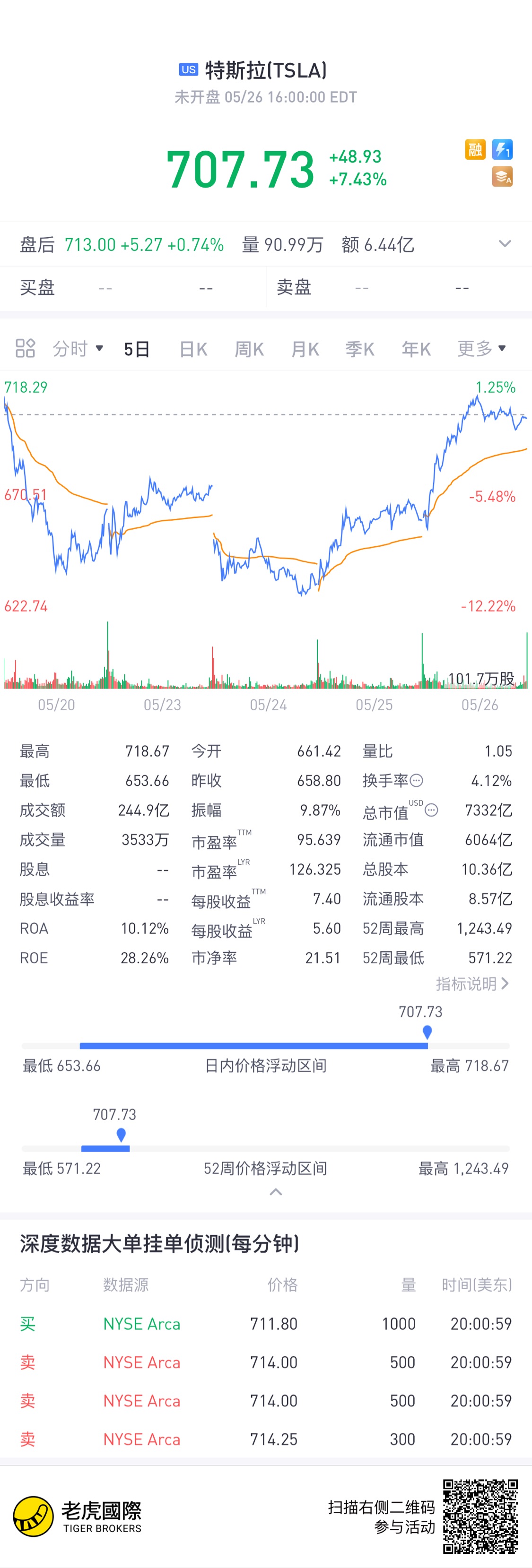Image resolution: width=532 pixels, height=1568 pixels.
Task: Tap the info icon beside 总市值
Action: 431,810
